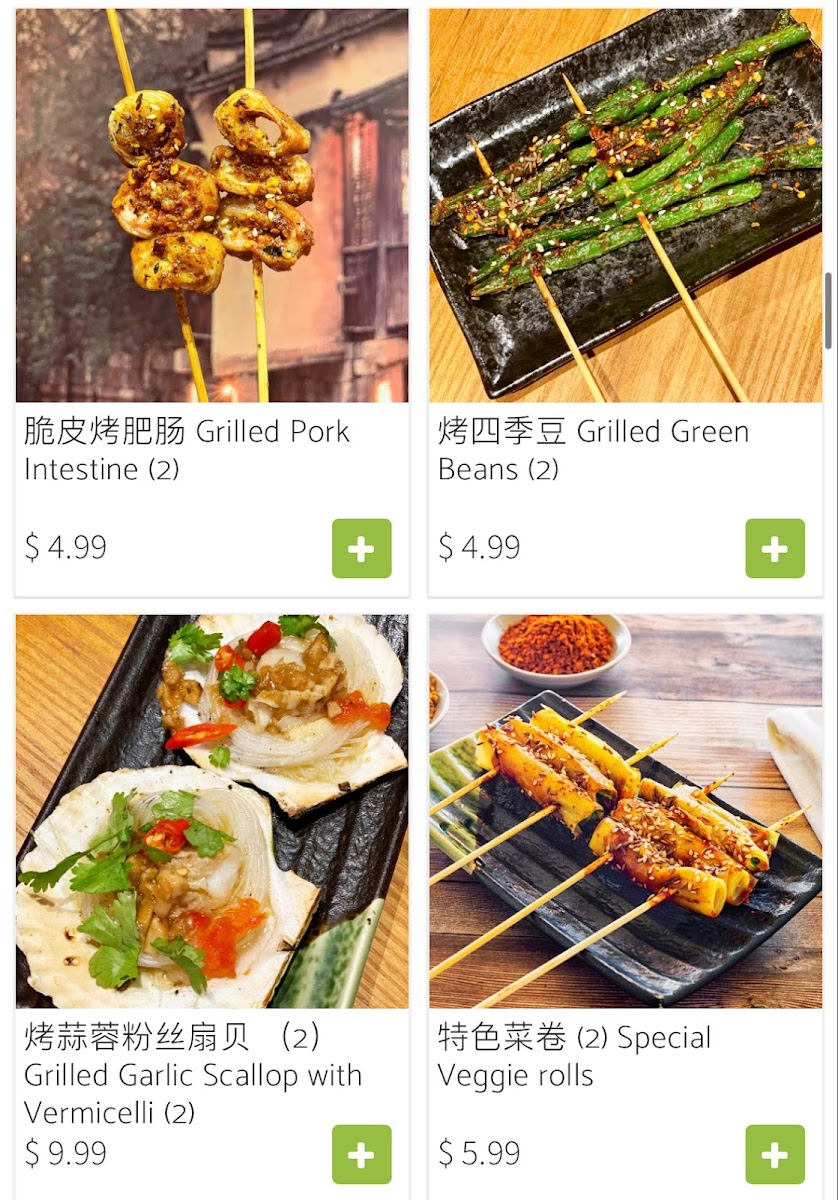The width and height of the screenshot is (838, 1200).
Task: Click the photo of garlic scallops on shells
Action: point(210,810)
